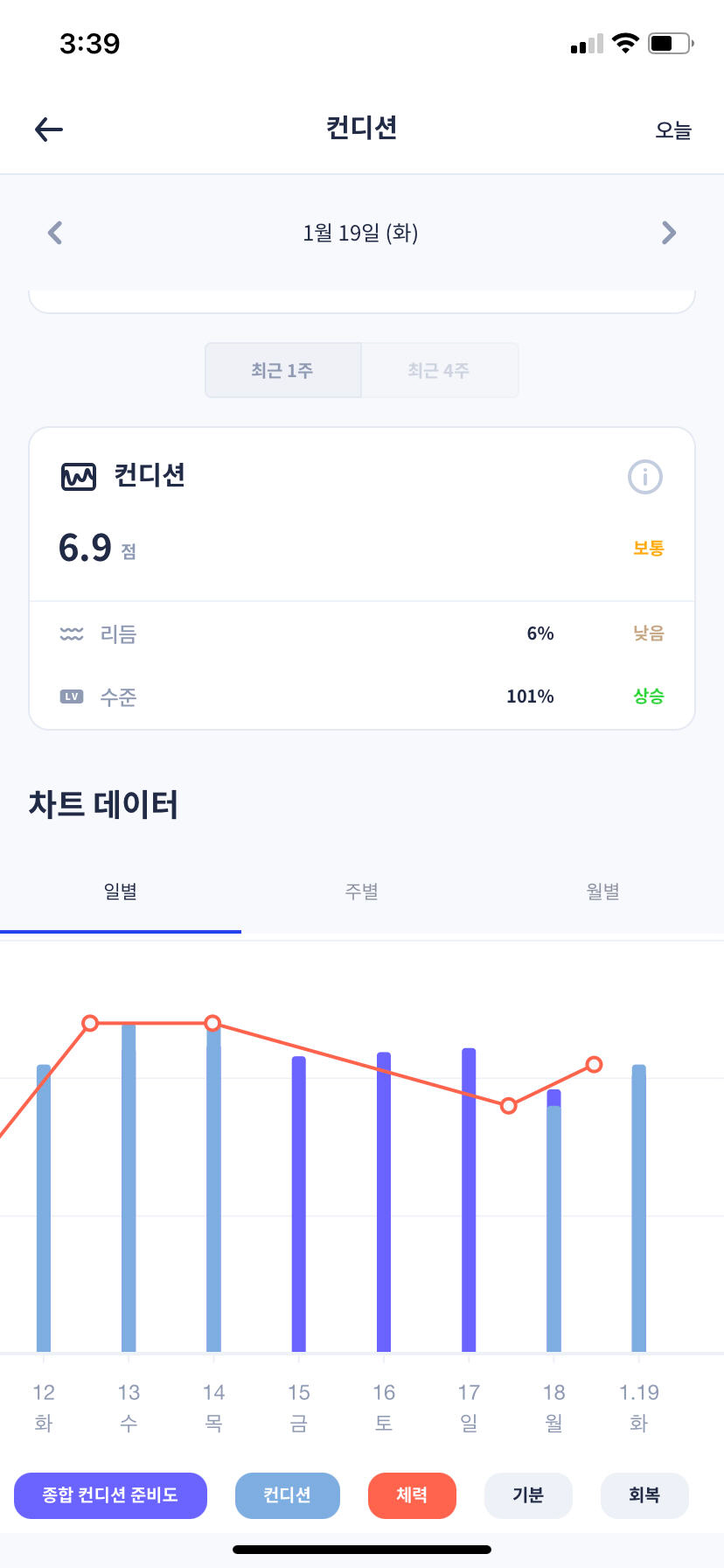
Task: Toggle the 체력 chart chip
Action: [x=412, y=1495]
